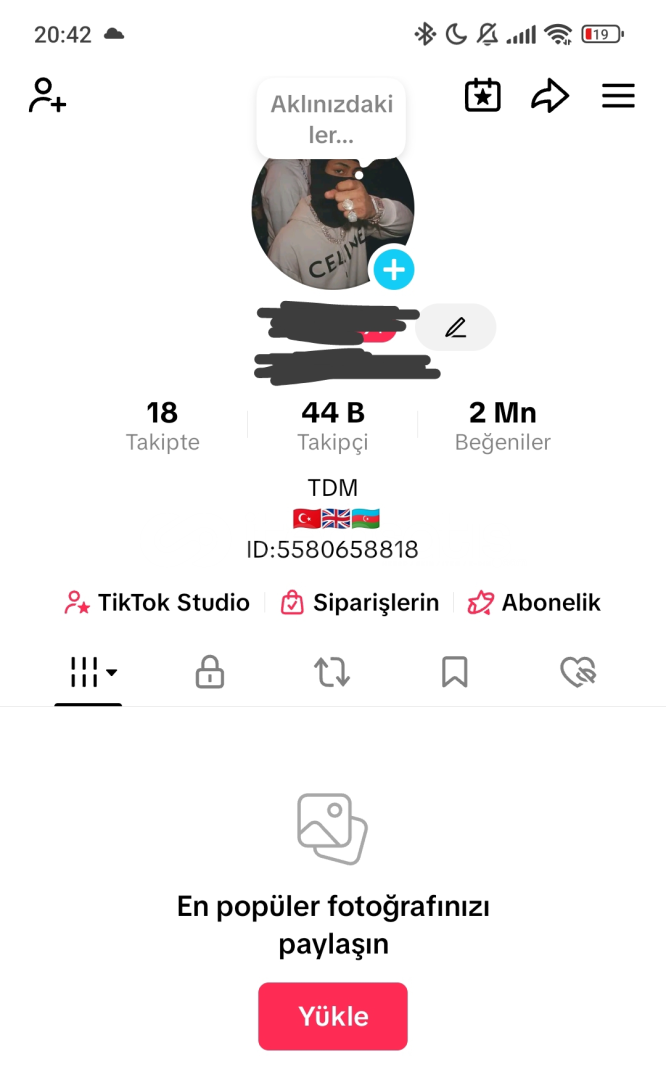Open the Takipte following list
The height and width of the screenshot is (1080, 666).
point(162,425)
